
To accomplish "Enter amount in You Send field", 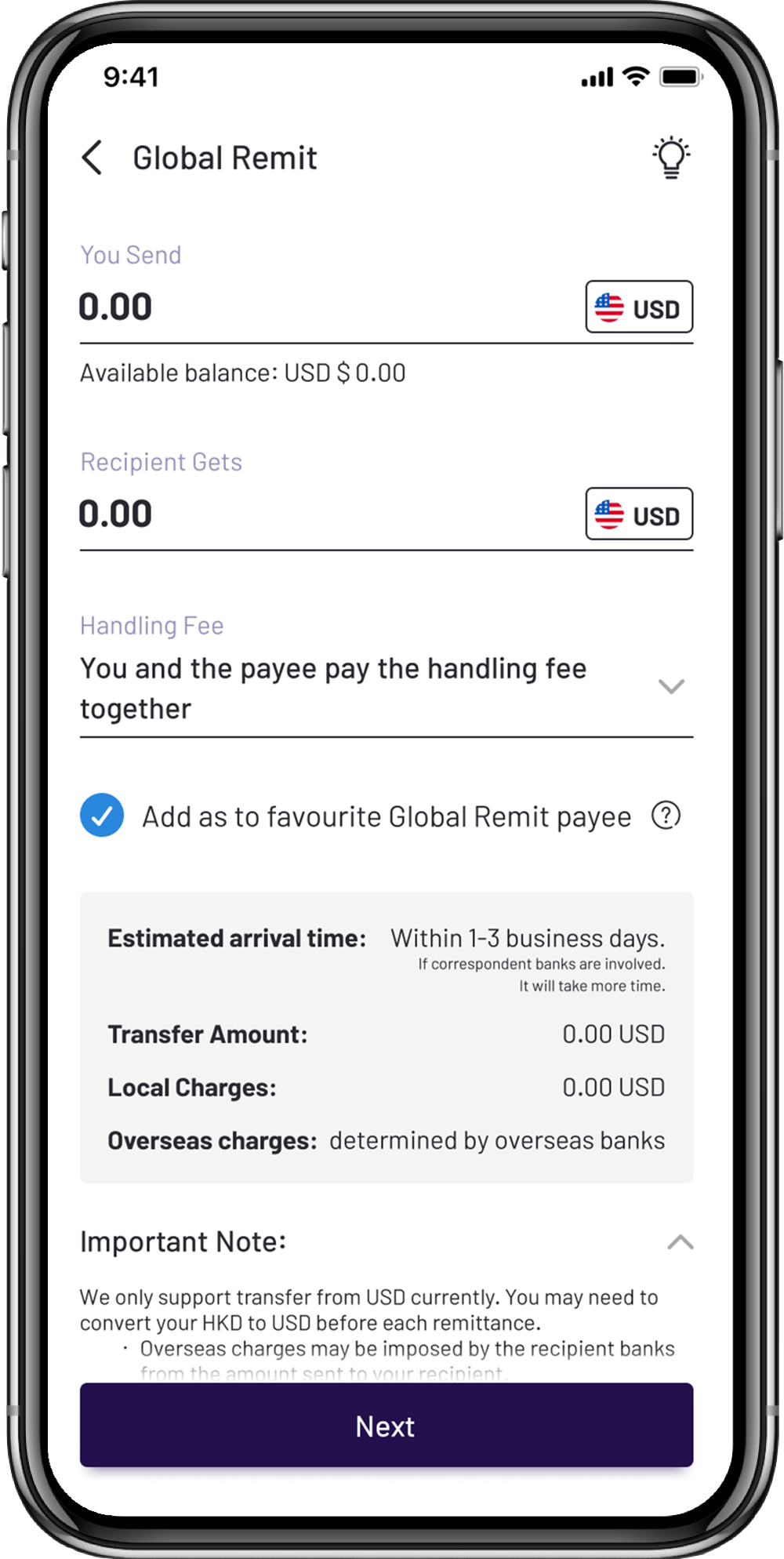I will coord(314,307).
